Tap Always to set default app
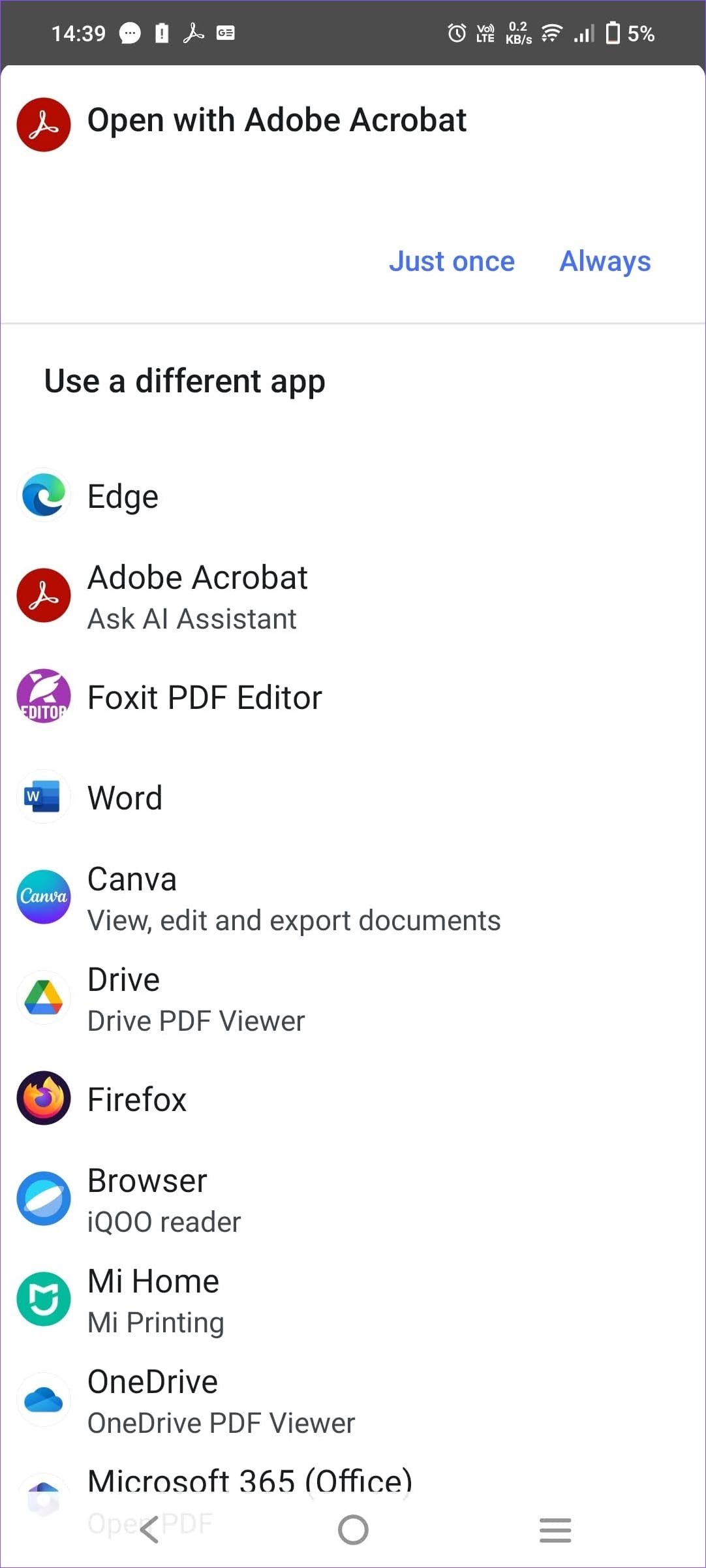 pos(604,260)
